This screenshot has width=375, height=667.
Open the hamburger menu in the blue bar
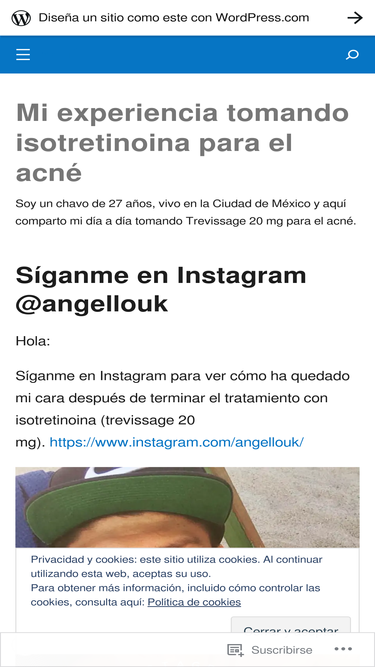pos(23,54)
